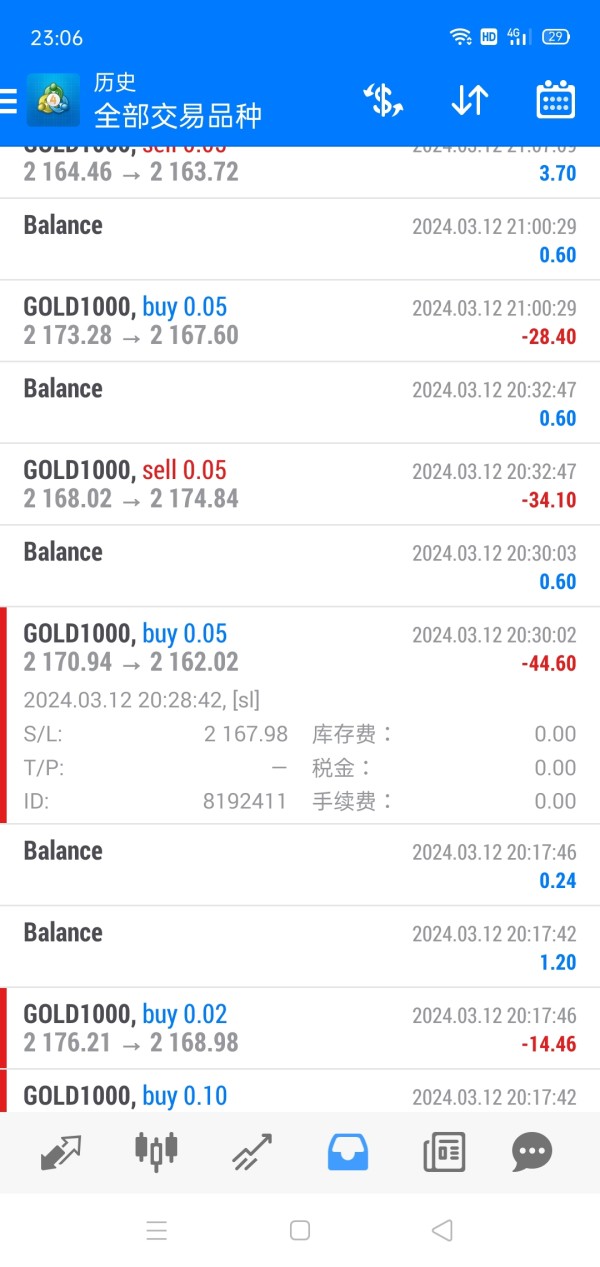The height and width of the screenshot is (1267, 600).
Task: Go to the phone's home screen
Action: 300,1230
